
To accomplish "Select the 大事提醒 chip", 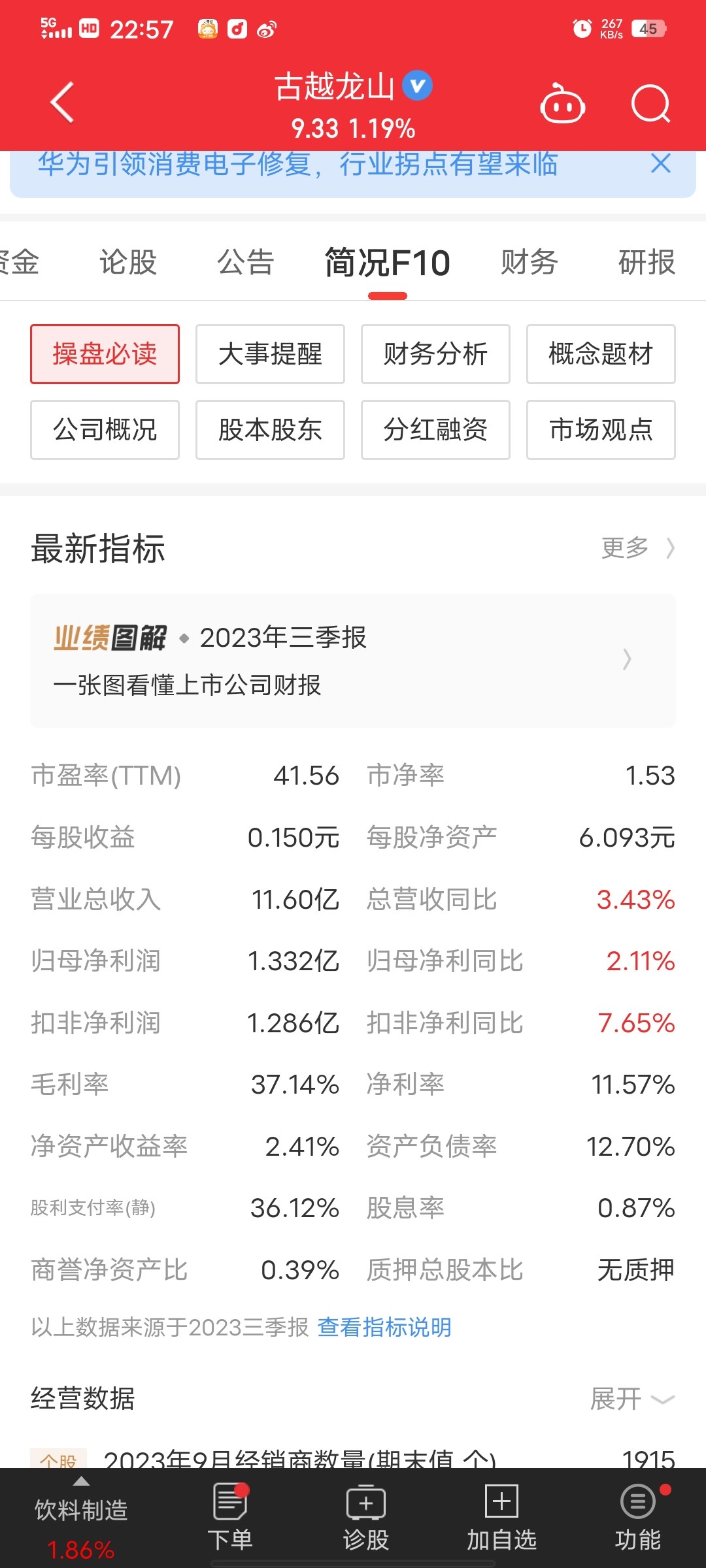I will tap(270, 354).
